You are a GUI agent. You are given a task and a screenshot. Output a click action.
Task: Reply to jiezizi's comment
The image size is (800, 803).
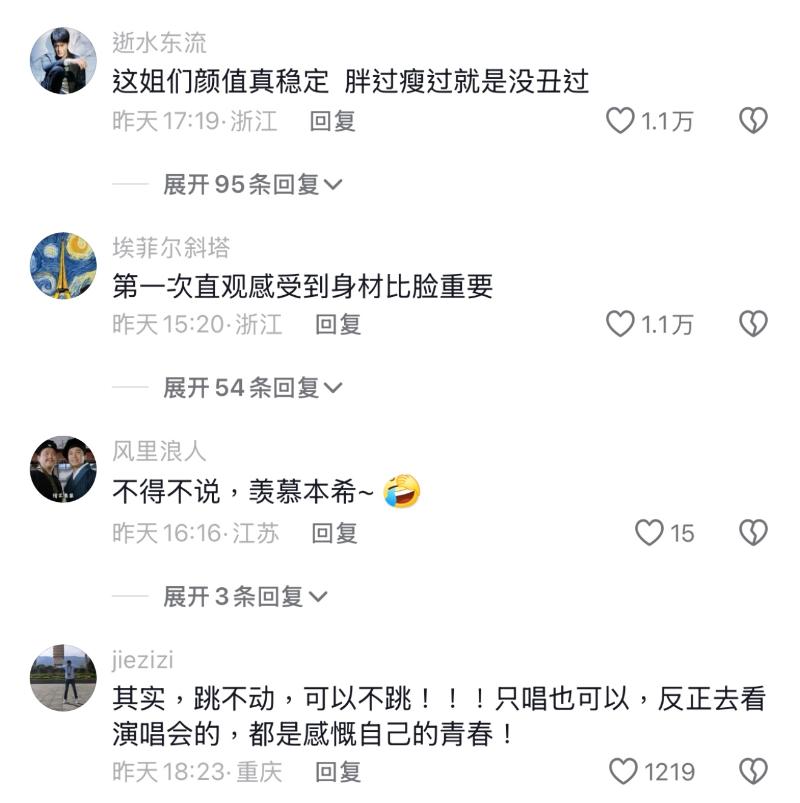pos(338,771)
